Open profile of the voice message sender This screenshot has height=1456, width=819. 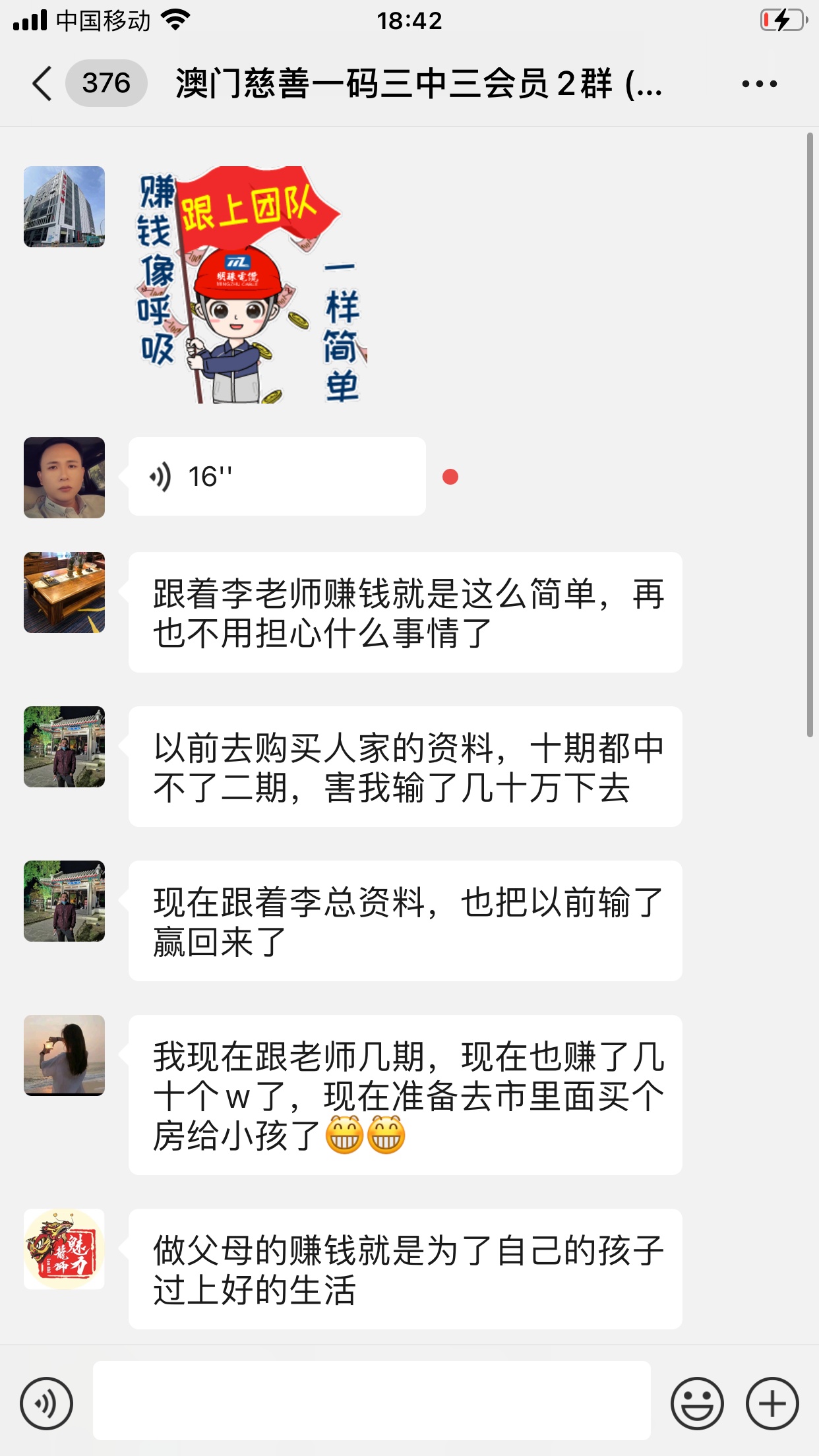tap(64, 477)
